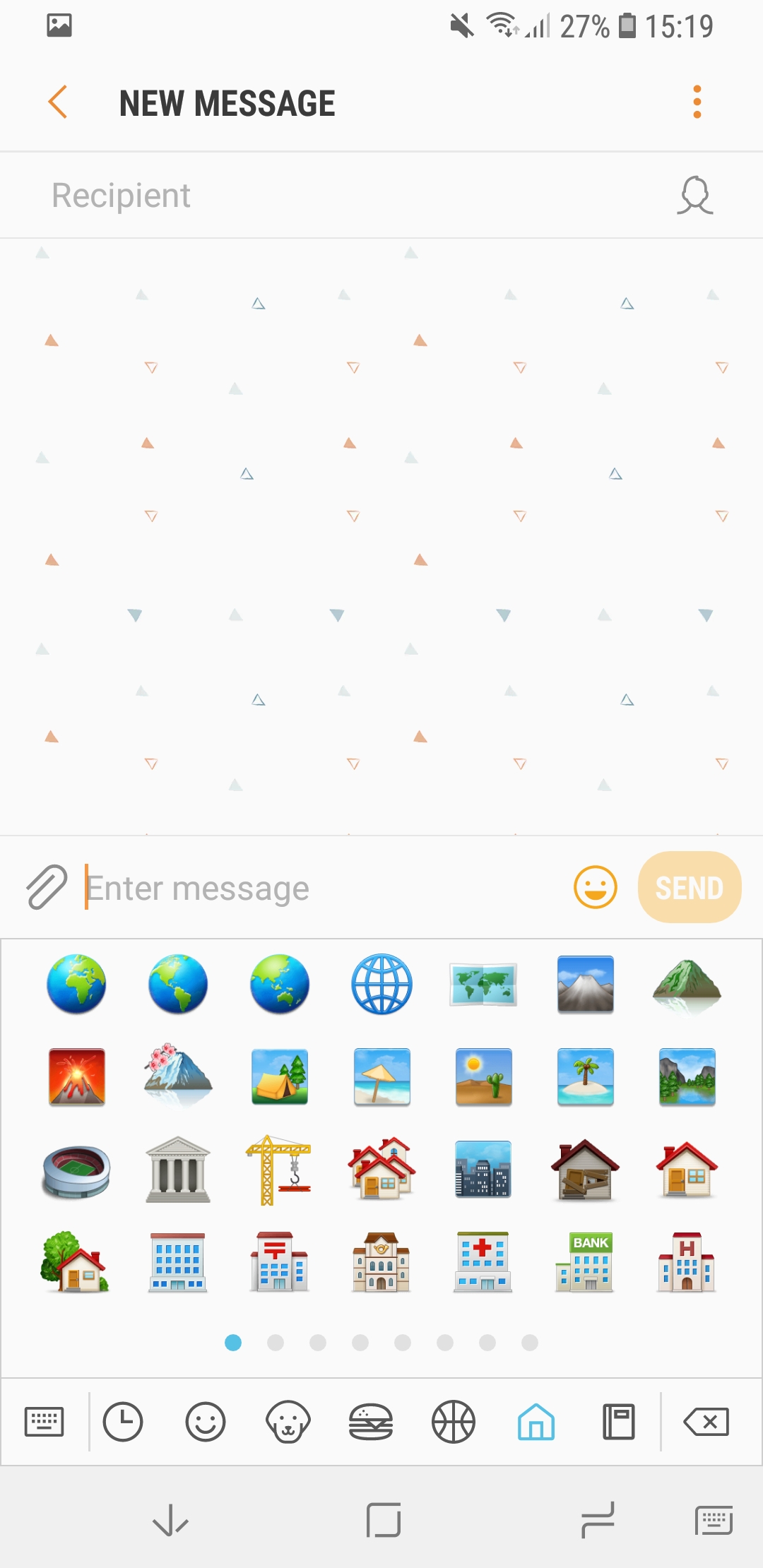Screen dimensions: 763x1568
Task: Tap the SEND button
Action: tap(689, 887)
